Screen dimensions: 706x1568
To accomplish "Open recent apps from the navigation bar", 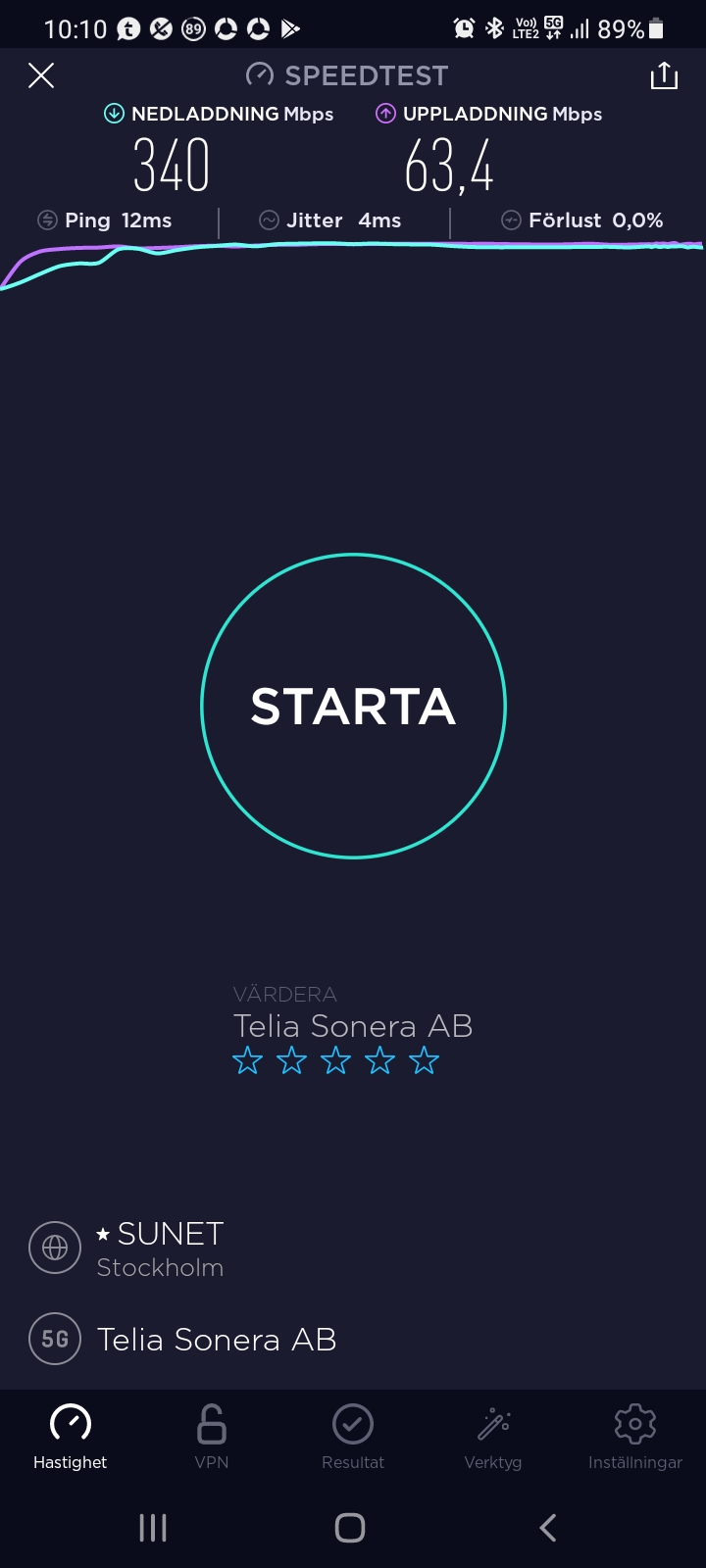I will 153,1527.
